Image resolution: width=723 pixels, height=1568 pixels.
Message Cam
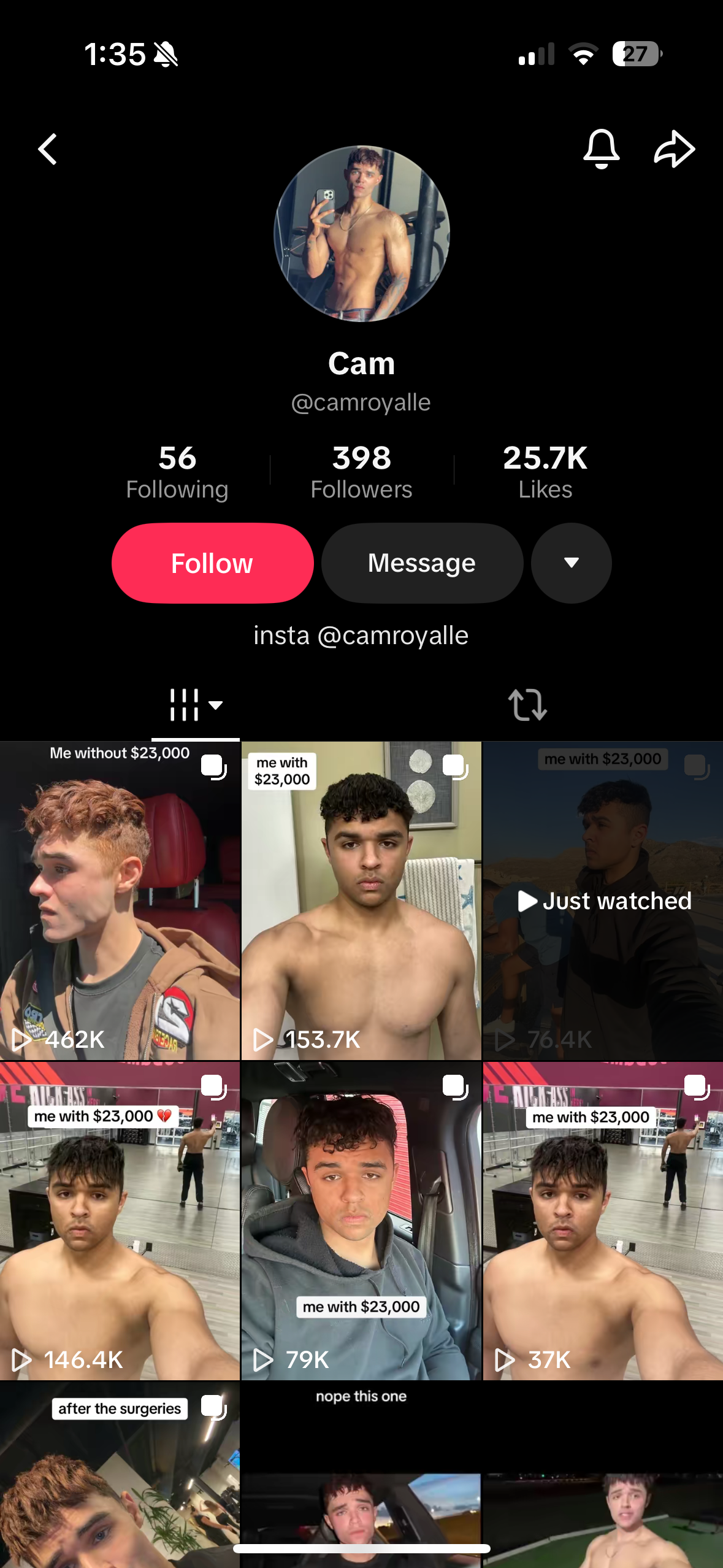tap(422, 563)
